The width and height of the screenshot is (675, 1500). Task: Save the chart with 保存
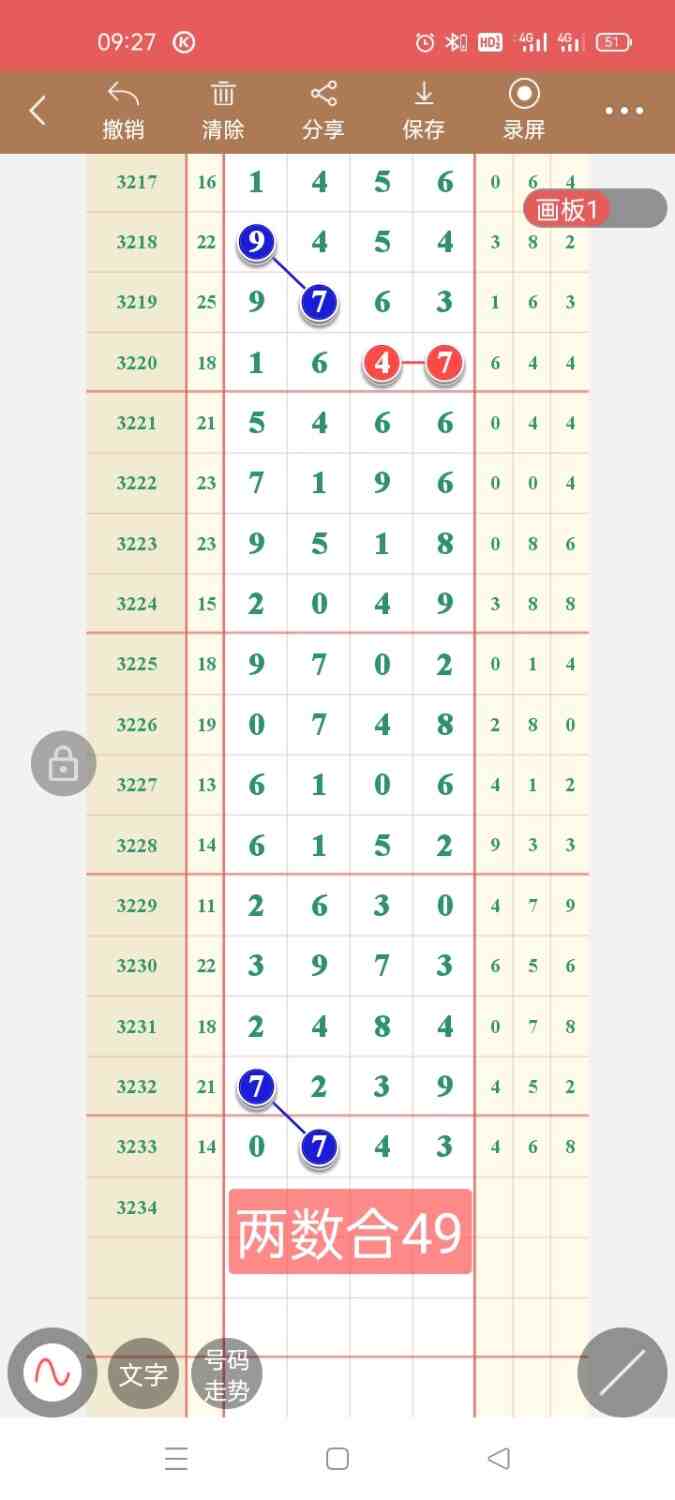click(423, 111)
